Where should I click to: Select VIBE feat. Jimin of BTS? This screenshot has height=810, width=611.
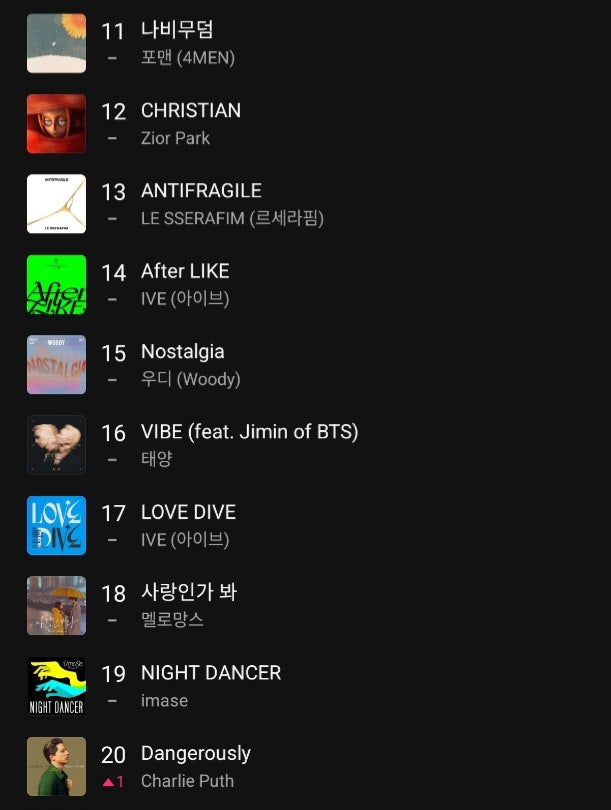(249, 432)
